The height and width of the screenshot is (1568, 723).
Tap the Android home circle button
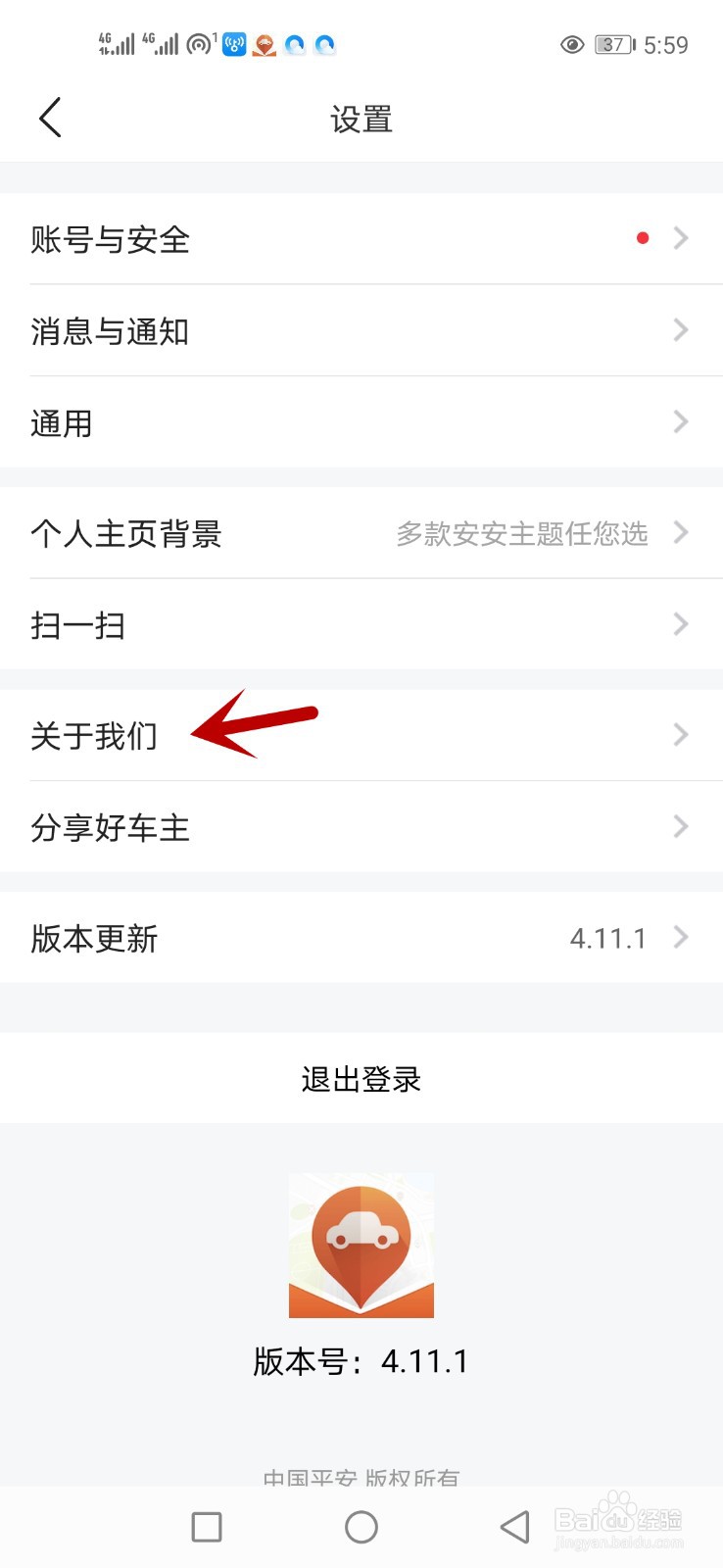[x=361, y=1526]
